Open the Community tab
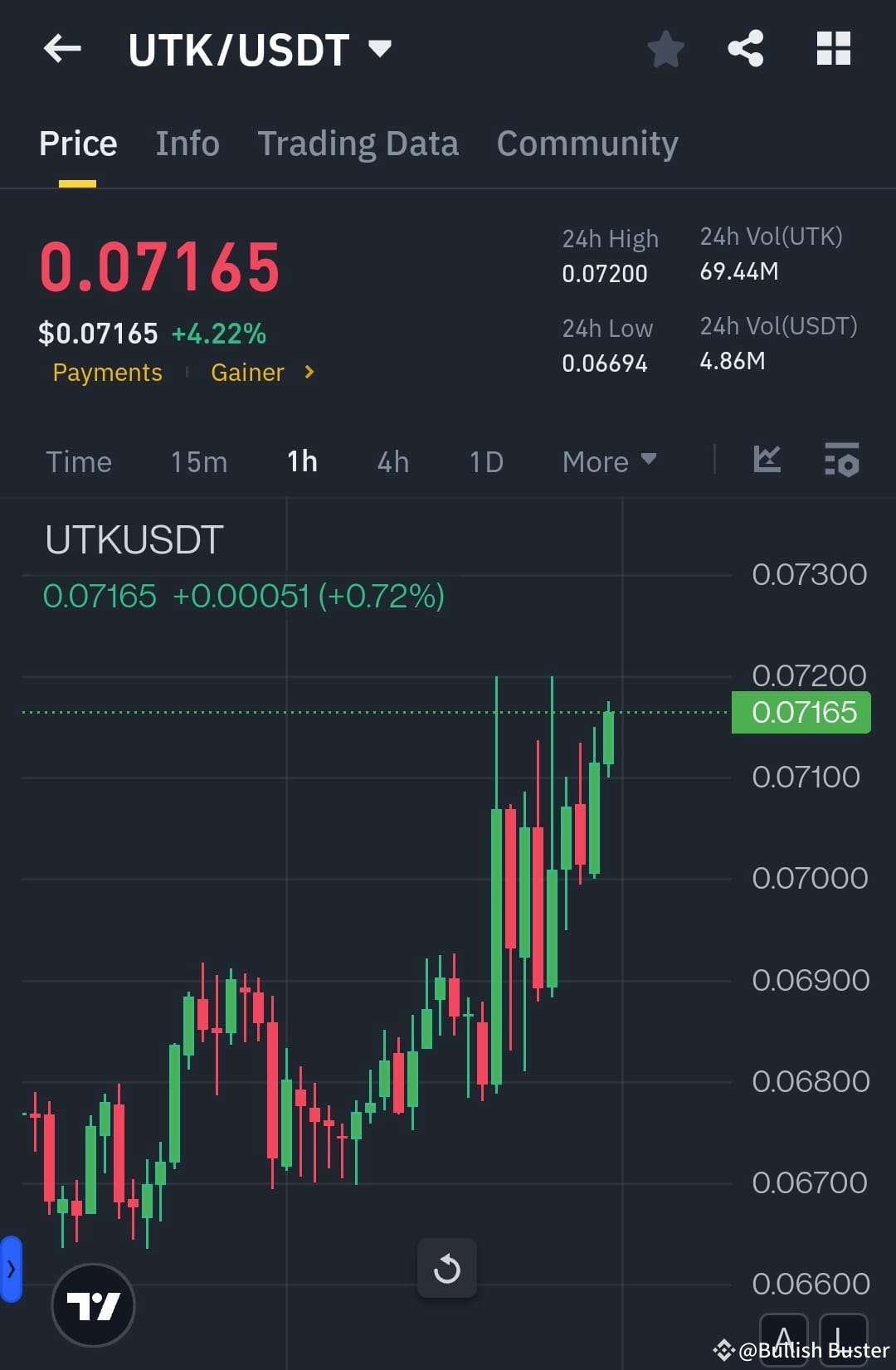Screen dimensions: 896x1370 click(x=587, y=143)
